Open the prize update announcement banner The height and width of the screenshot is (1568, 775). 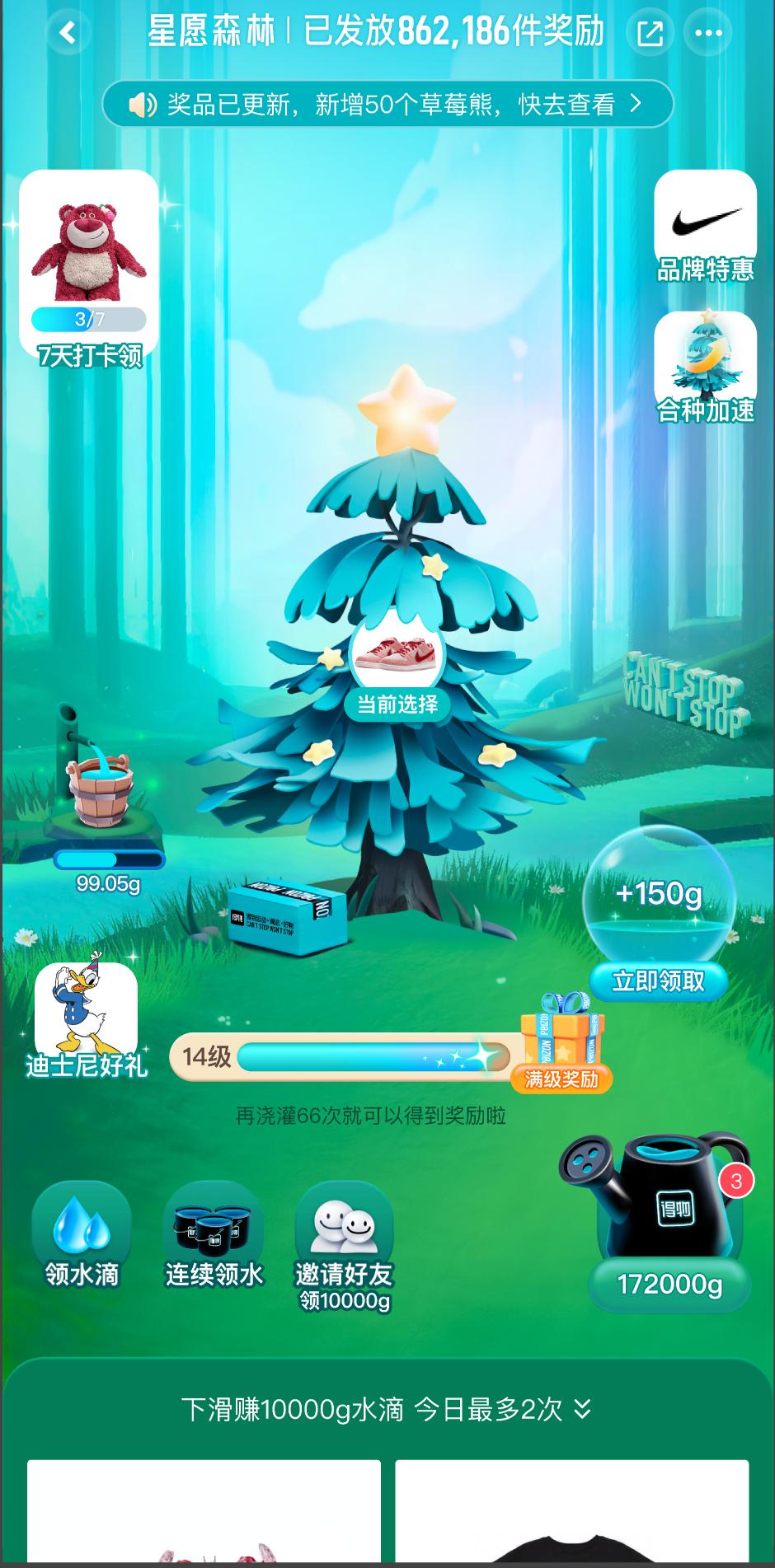click(387, 104)
